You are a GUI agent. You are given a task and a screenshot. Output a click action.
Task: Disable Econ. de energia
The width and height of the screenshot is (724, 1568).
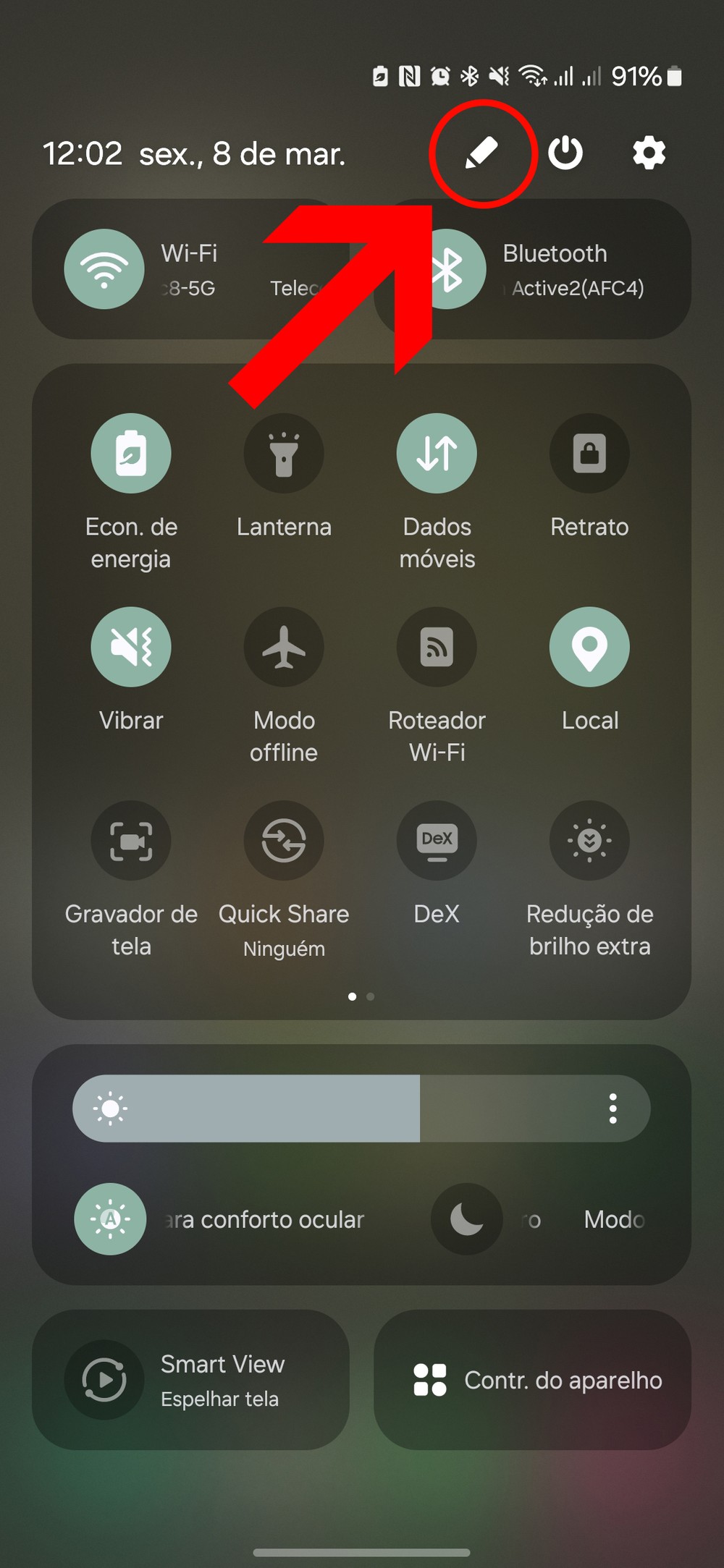131,454
